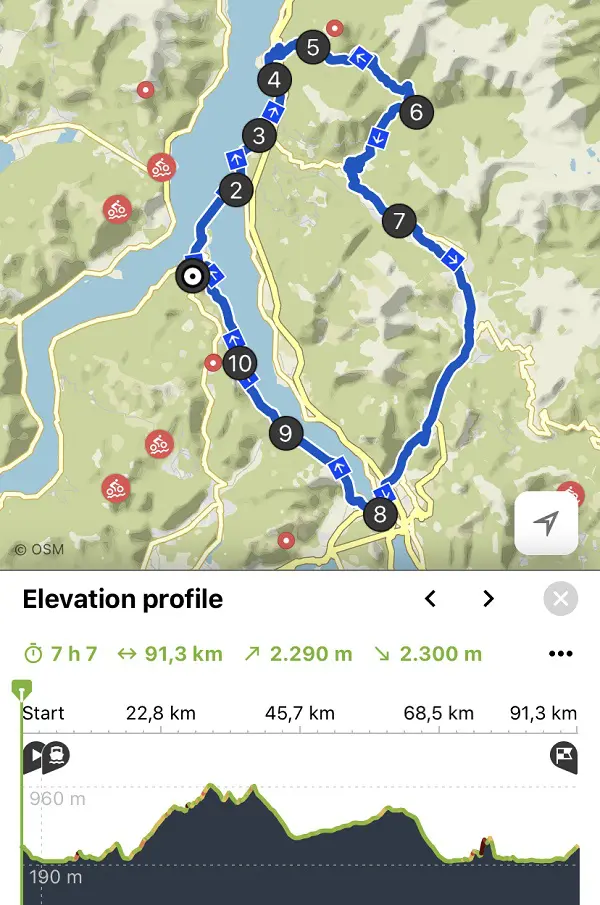This screenshot has height=905, width=600.
Task: Tap waypoint 2 on the route
Action: (236, 190)
